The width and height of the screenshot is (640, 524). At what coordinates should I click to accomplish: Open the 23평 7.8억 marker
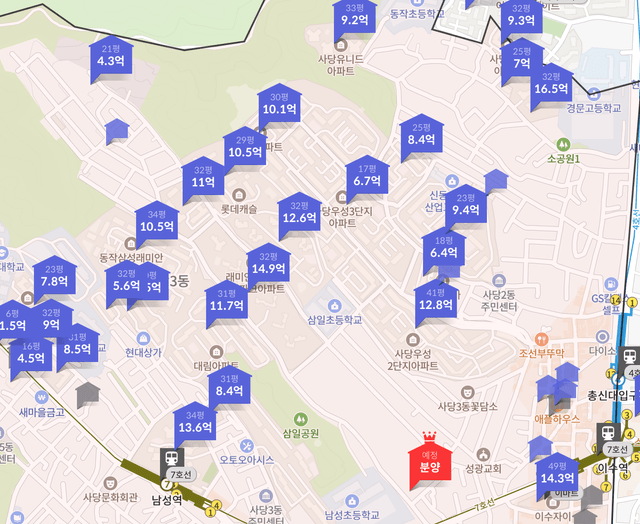click(x=54, y=277)
